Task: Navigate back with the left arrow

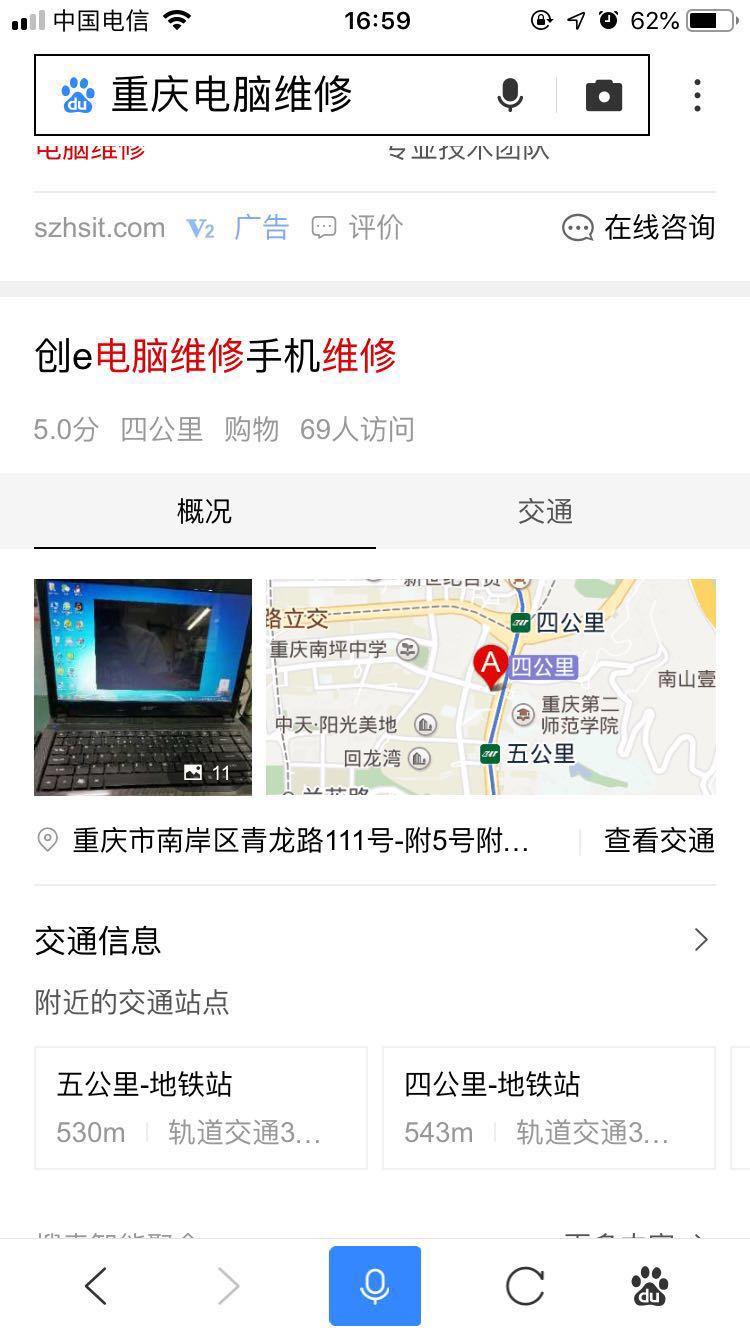Action: pyautogui.click(x=95, y=1286)
